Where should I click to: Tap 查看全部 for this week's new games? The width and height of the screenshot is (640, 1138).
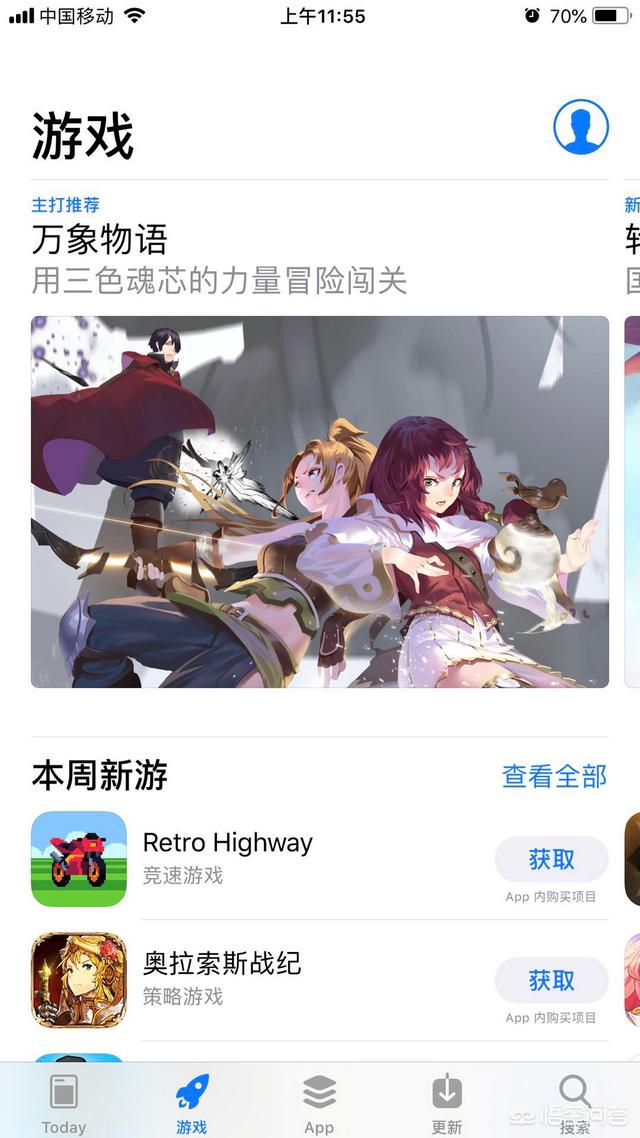[x=554, y=775]
